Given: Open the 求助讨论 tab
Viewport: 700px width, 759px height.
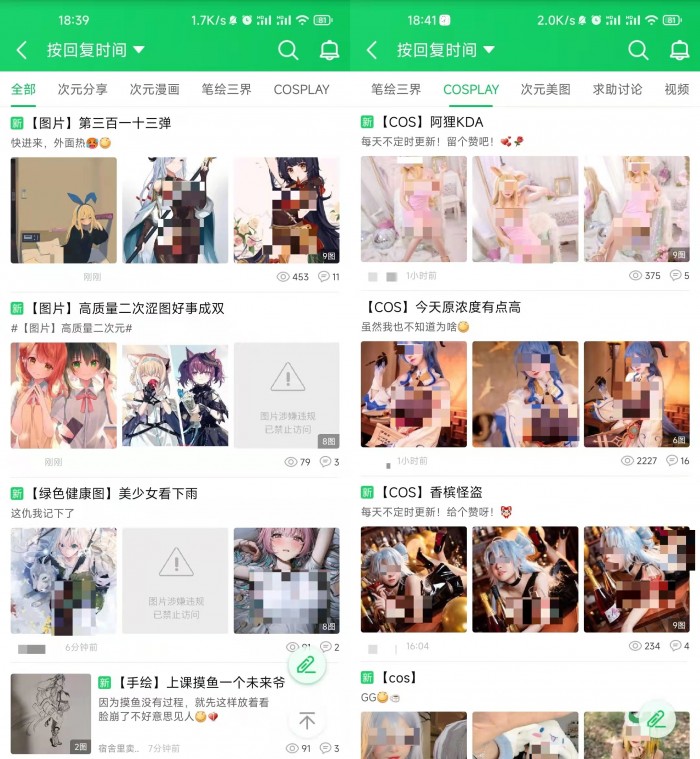Looking at the screenshot, I should (617, 89).
